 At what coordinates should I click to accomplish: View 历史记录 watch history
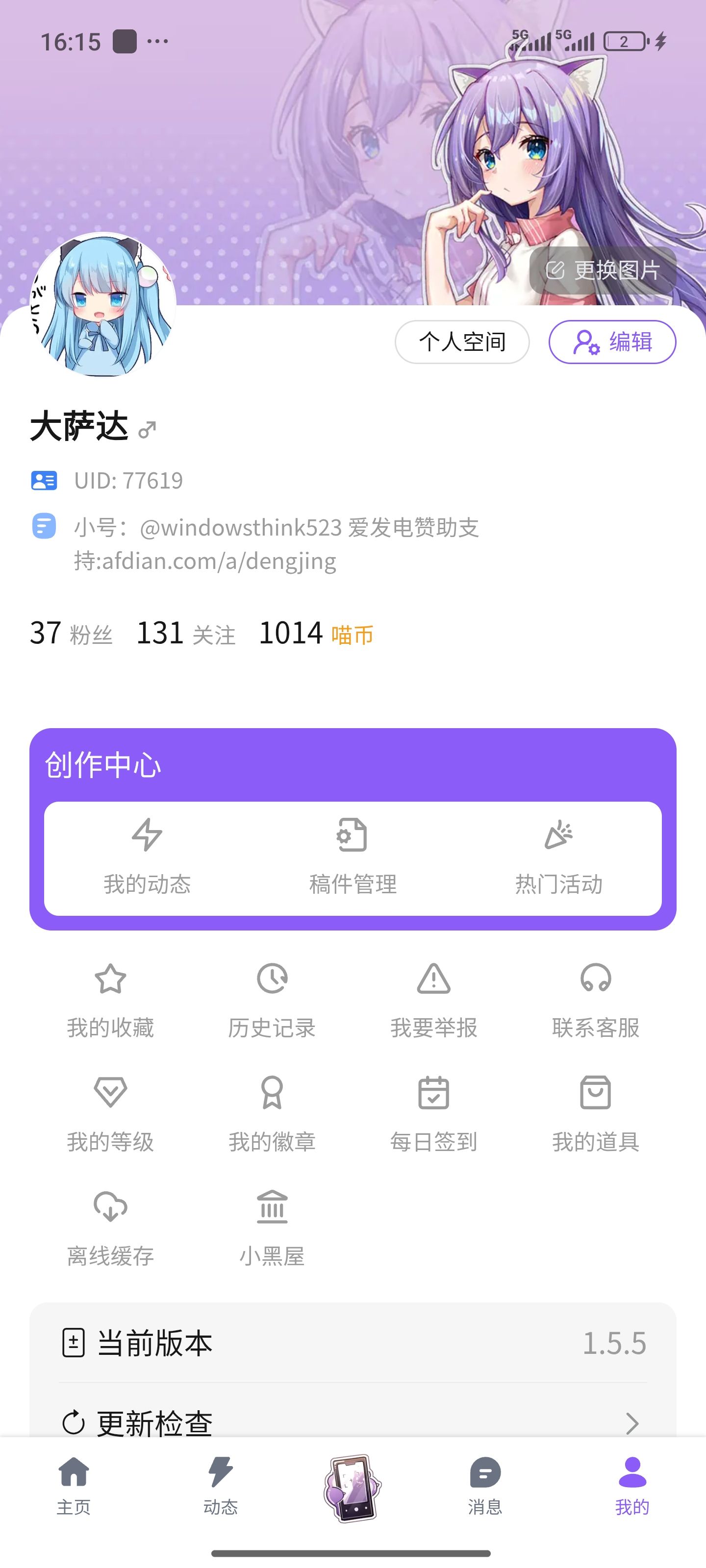272,998
